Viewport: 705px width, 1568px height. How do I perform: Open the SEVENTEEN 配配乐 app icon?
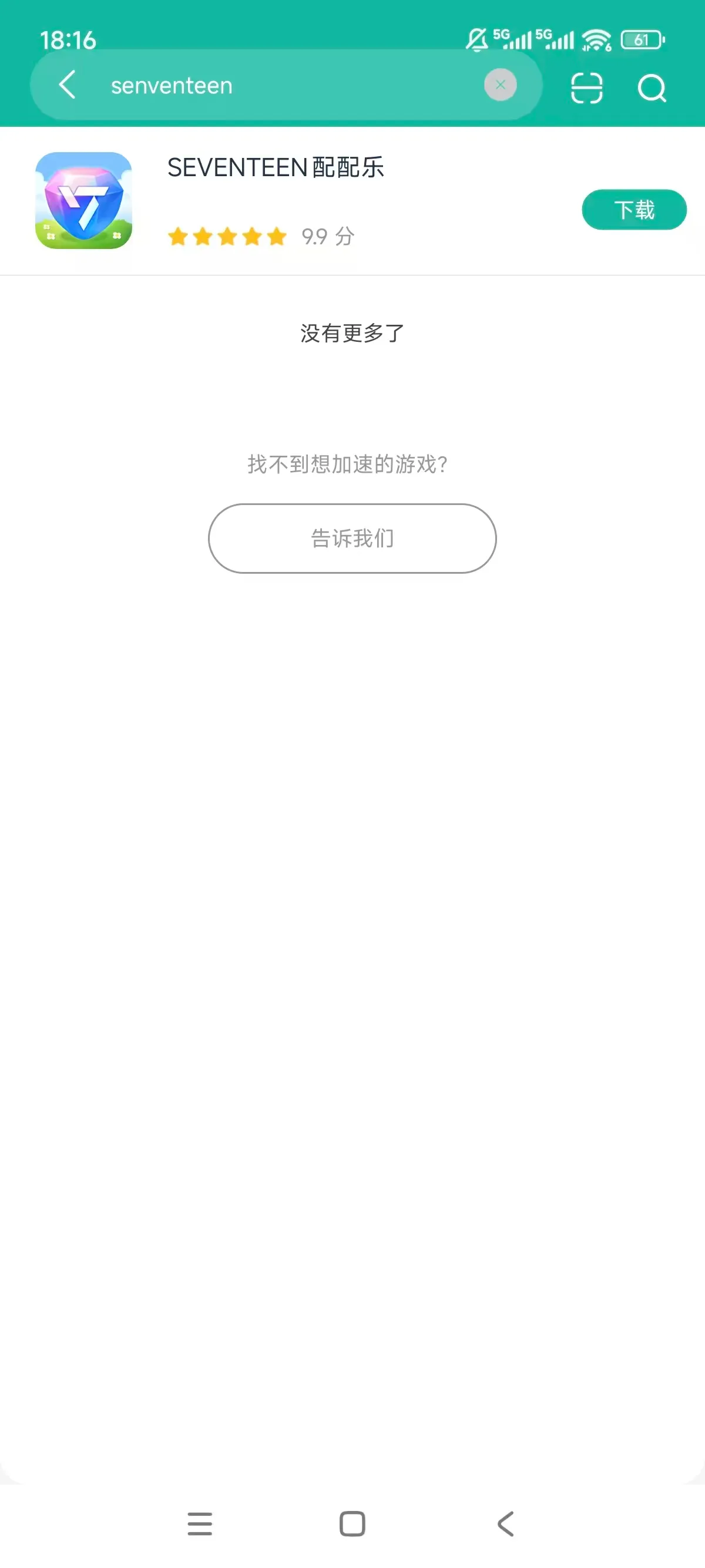point(85,200)
